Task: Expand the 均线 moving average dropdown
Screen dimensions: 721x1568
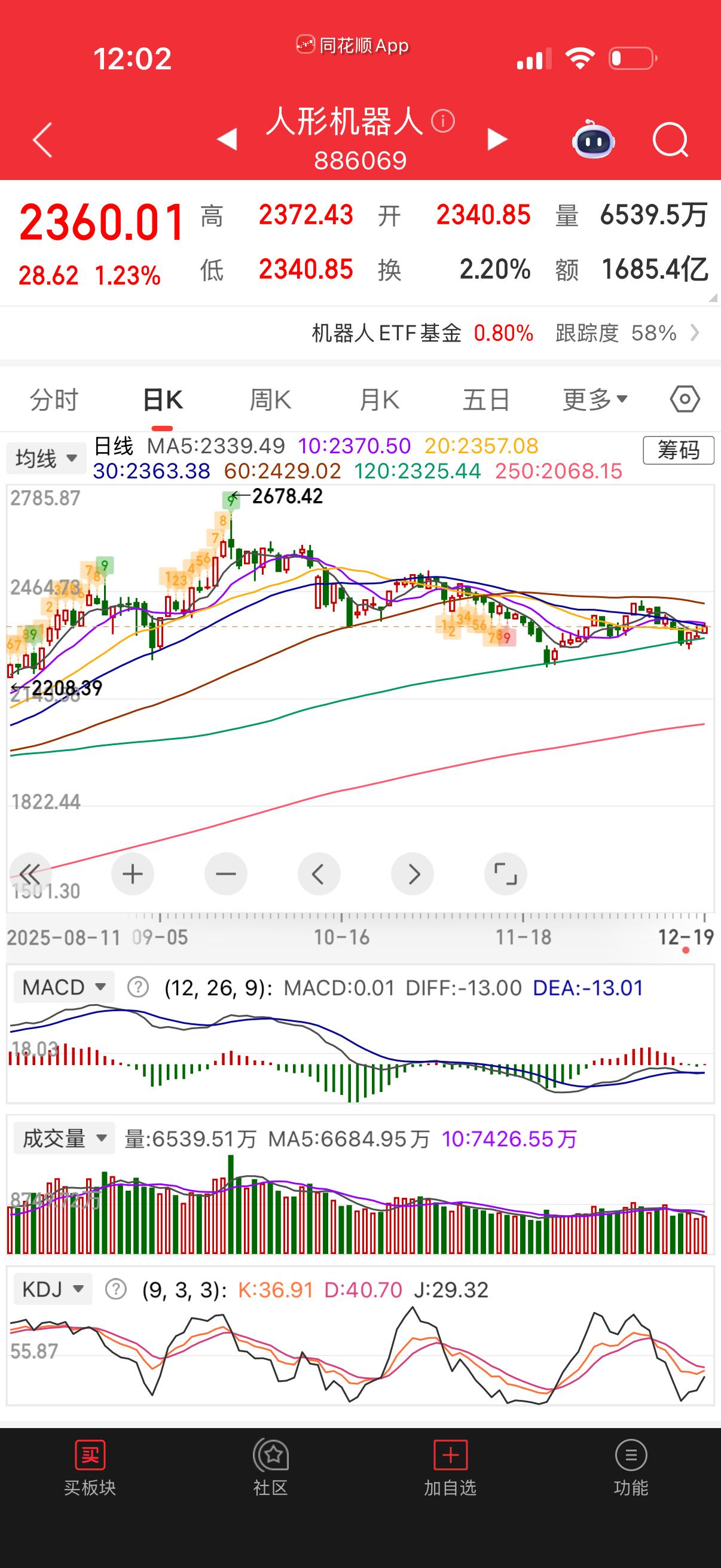Action: tap(45, 457)
